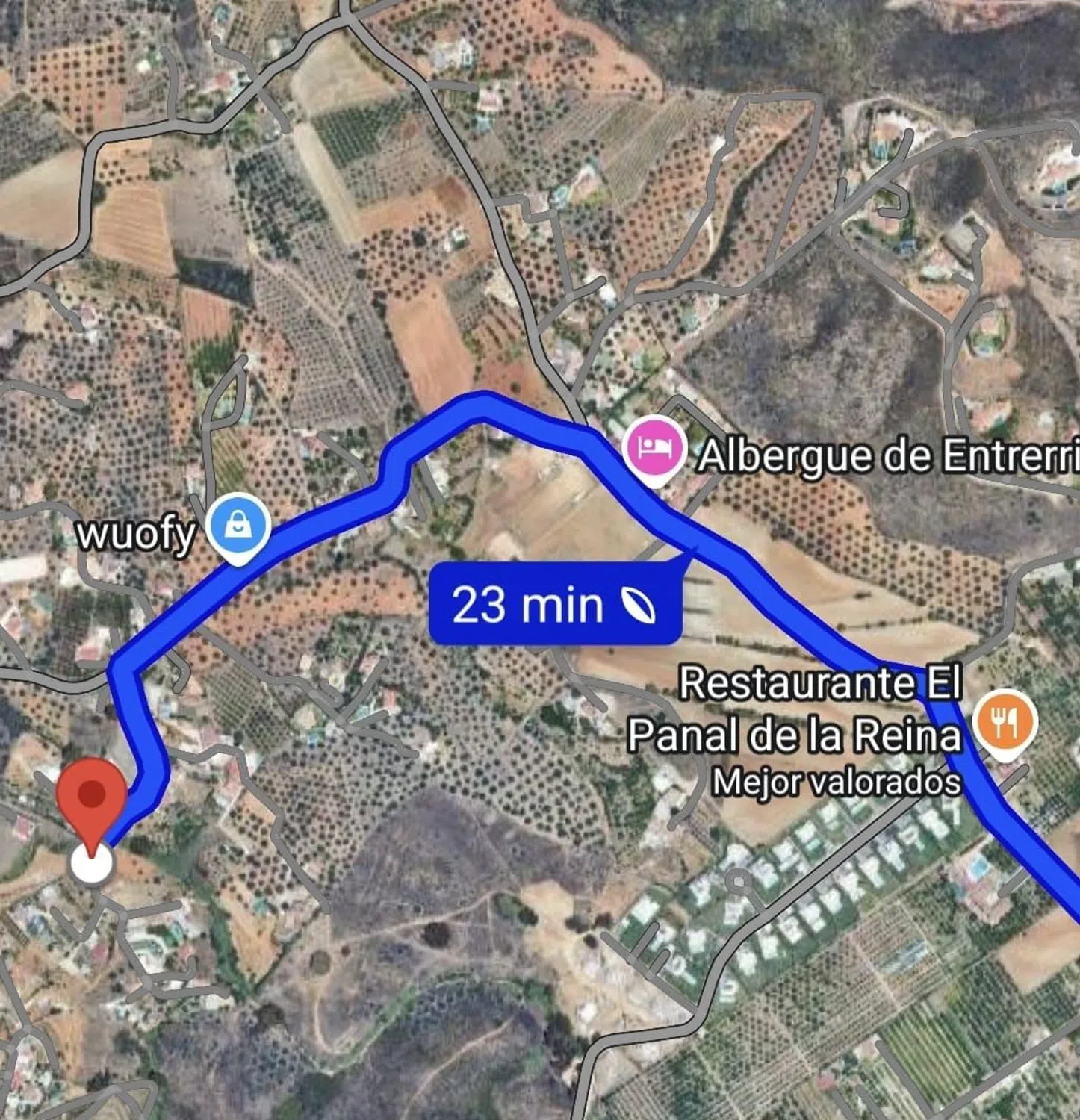The height and width of the screenshot is (1120, 1080).
Task: Open the wuofy shop marker
Action: coord(238,526)
